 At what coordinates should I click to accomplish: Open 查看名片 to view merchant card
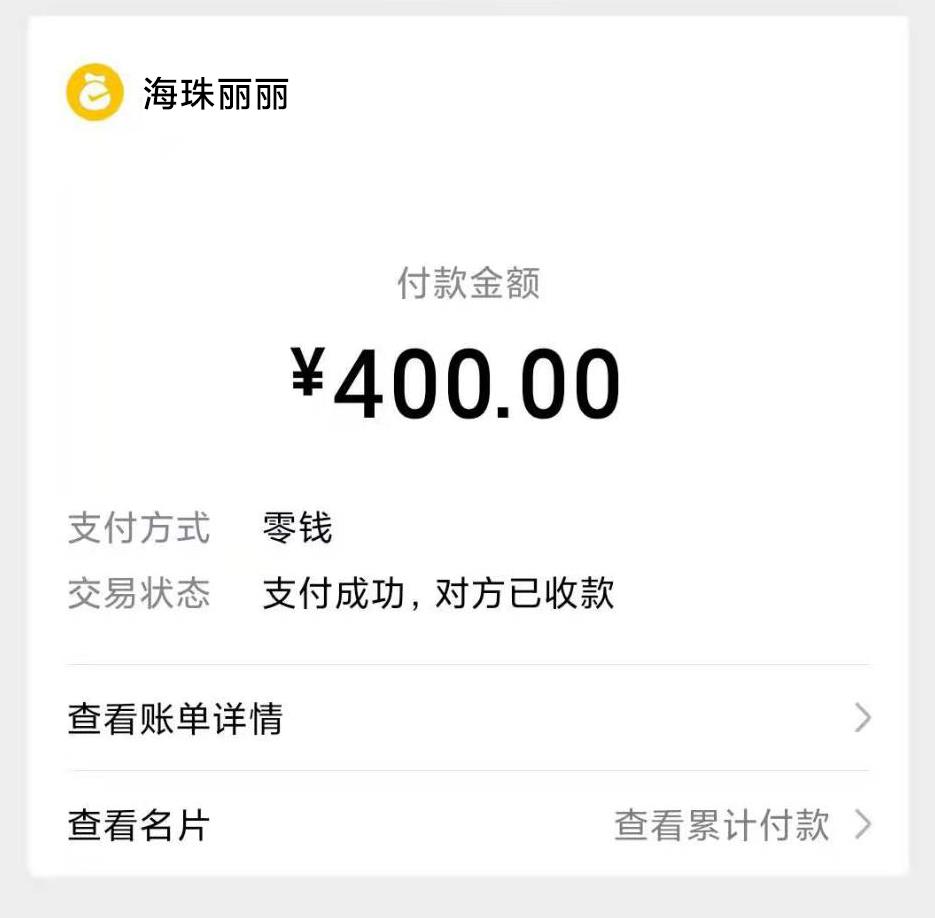[x=139, y=825]
